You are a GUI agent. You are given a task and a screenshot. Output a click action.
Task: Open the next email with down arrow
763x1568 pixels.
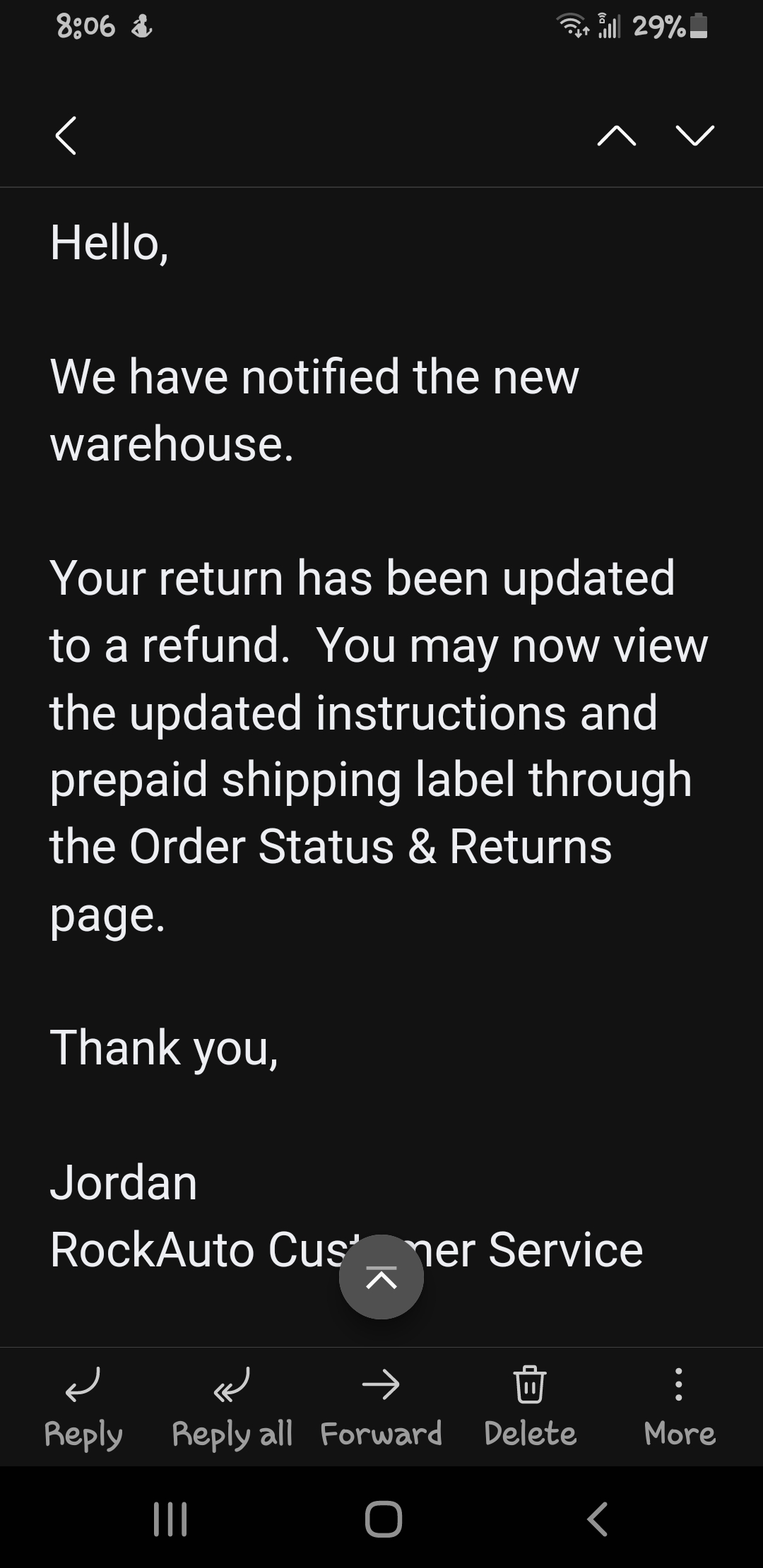click(x=694, y=135)
